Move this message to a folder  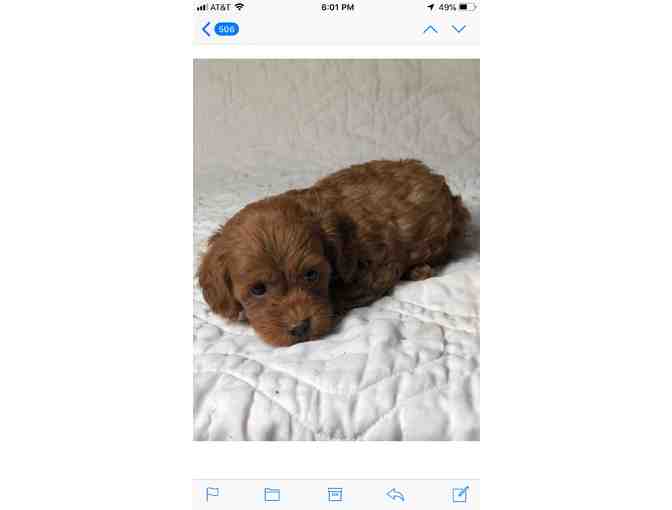pyautogui.click(x=272, y=494)
